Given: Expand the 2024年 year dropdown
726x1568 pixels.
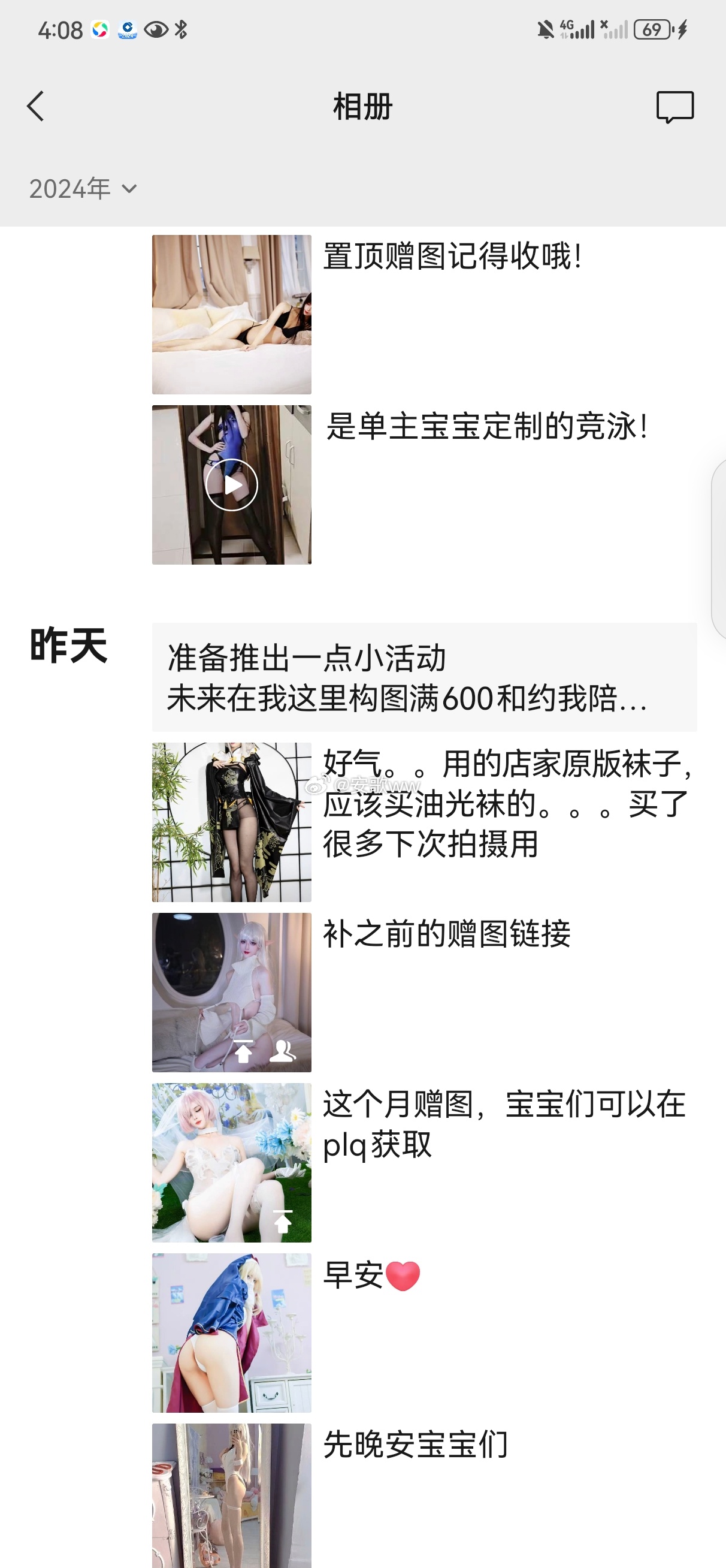Looking at the screenshot, I should [x=83, y=189].
